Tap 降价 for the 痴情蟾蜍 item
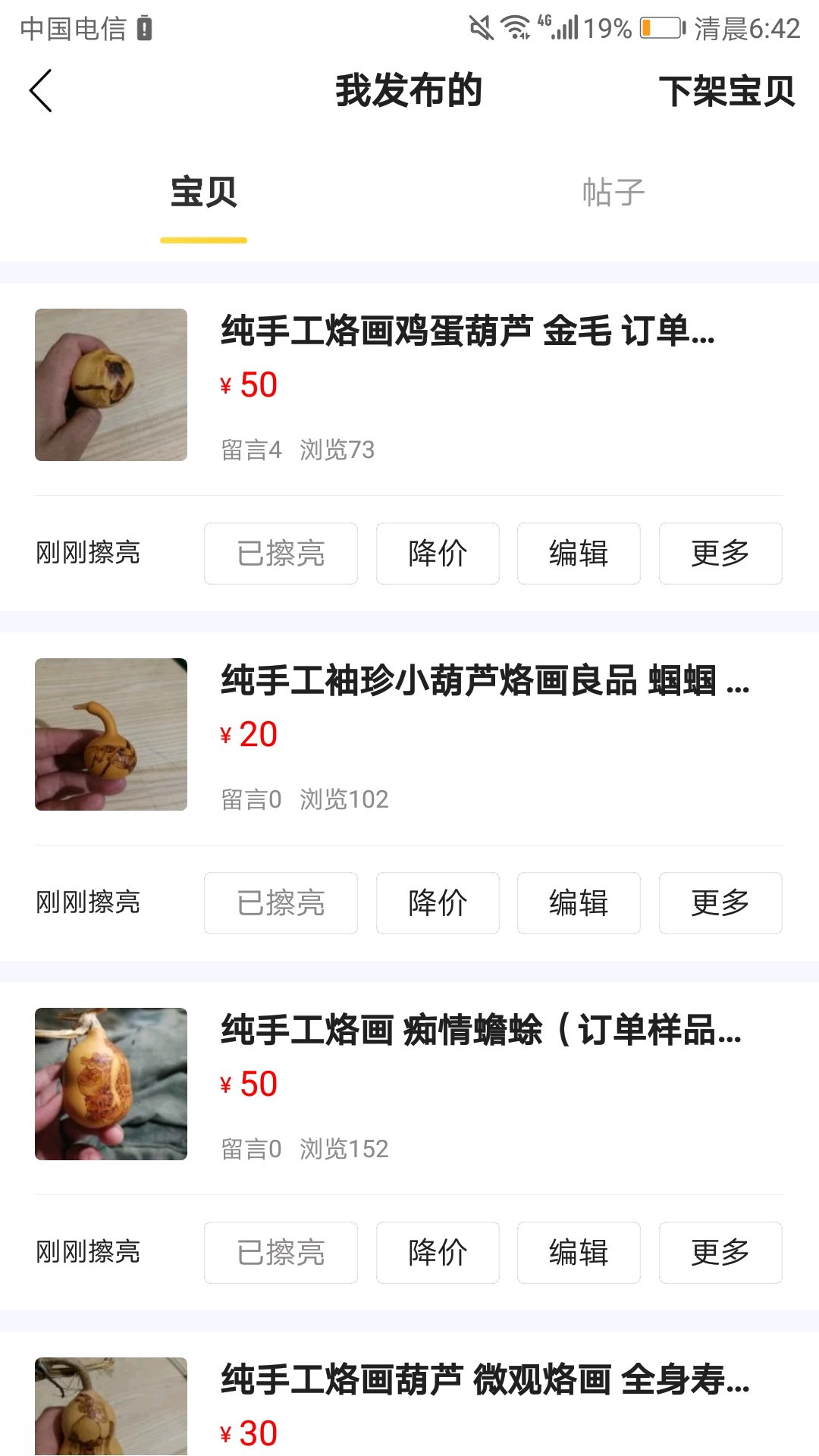The image size is (819, 1456). pyautogui.click(x=438, y=1253)
